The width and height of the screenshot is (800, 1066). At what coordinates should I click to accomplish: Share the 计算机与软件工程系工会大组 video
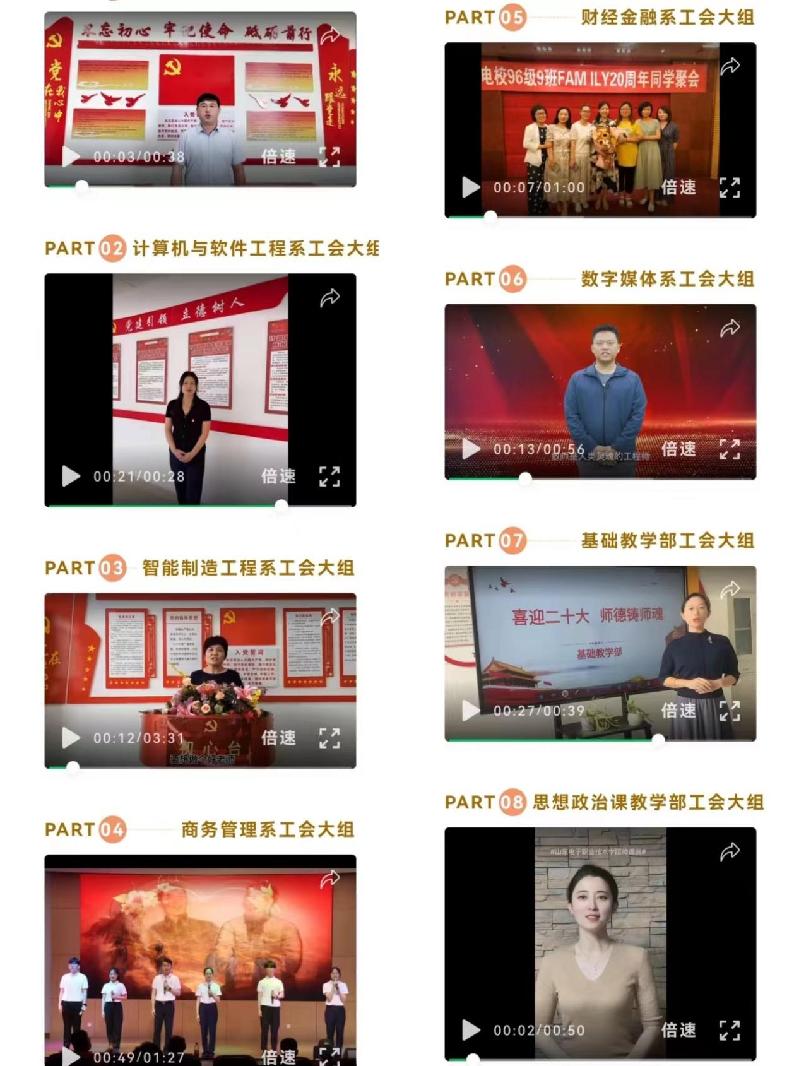pyautogui.click(x=330, y=298)
